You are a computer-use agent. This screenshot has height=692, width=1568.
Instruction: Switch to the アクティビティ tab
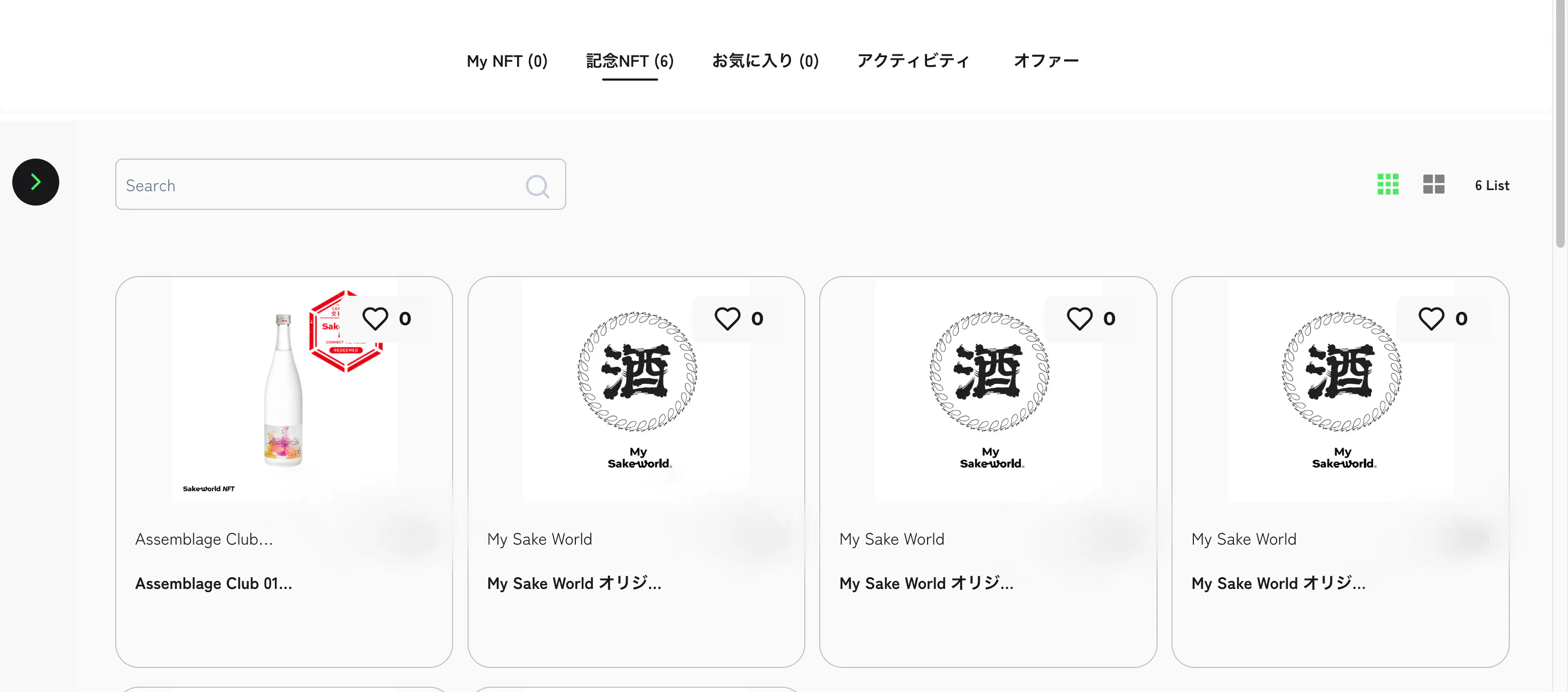click(913, 61)
